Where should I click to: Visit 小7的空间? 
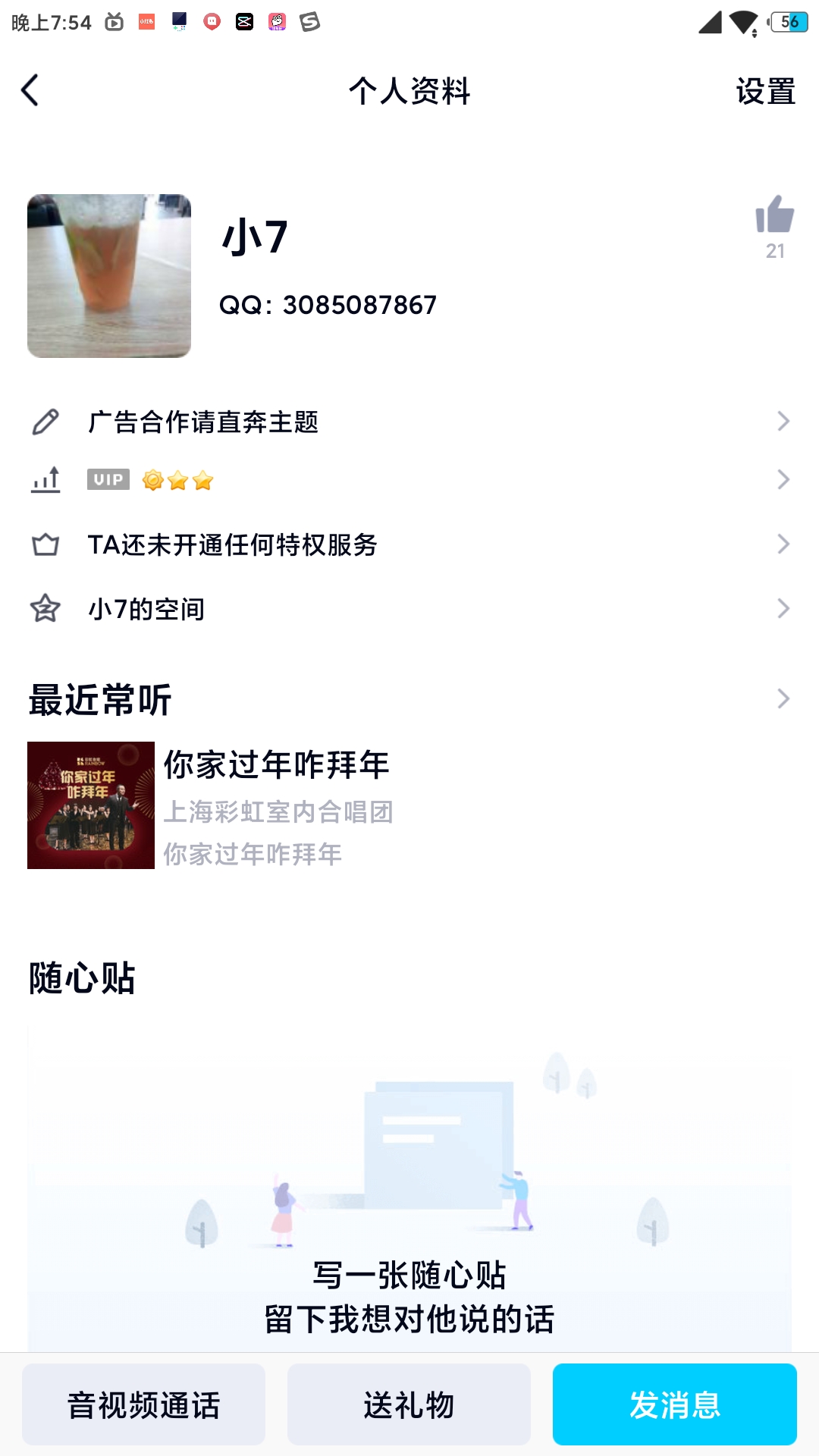409,609
